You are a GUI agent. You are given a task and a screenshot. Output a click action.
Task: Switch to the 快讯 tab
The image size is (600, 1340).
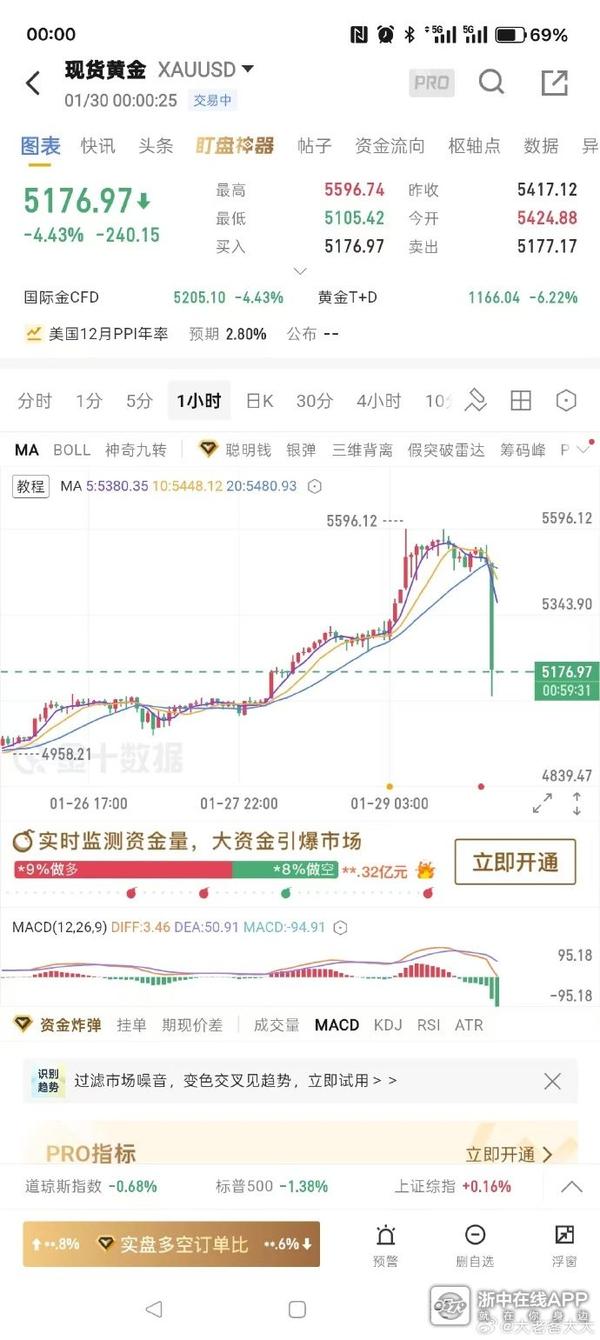[x=98, y=146]
